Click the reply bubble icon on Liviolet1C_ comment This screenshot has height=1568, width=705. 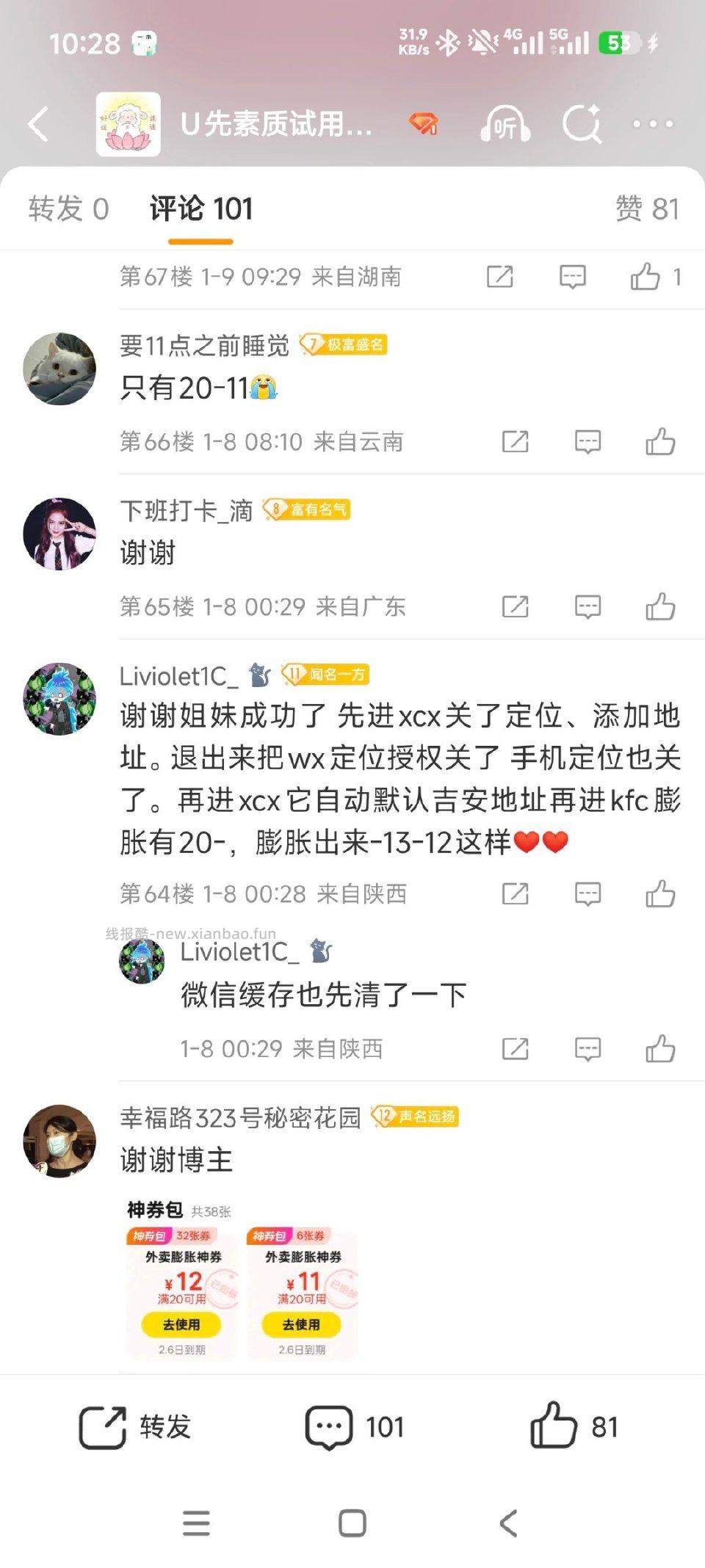pyautogui.click(x=587, y=894)
